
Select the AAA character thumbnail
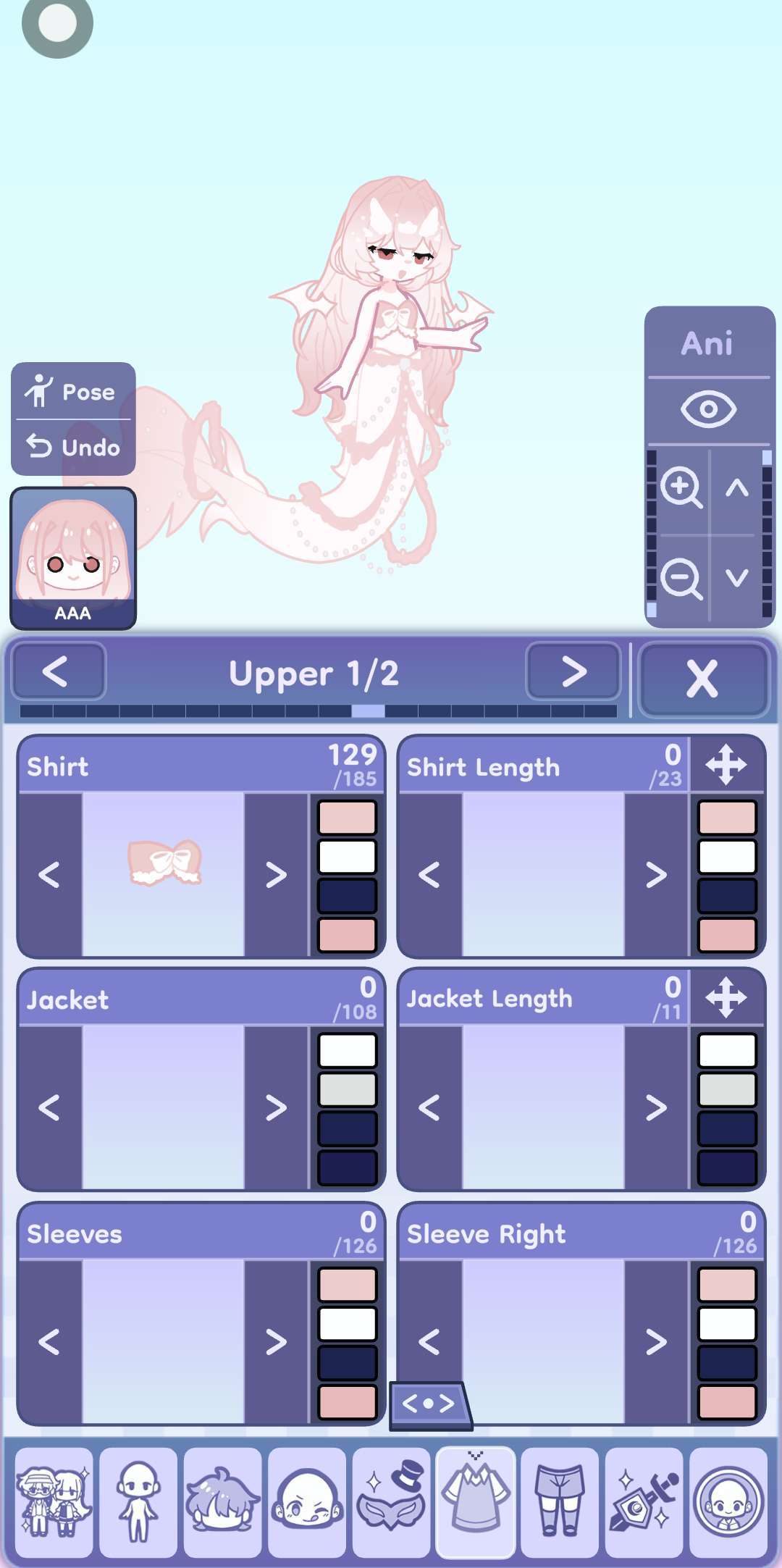coord(72,558)
